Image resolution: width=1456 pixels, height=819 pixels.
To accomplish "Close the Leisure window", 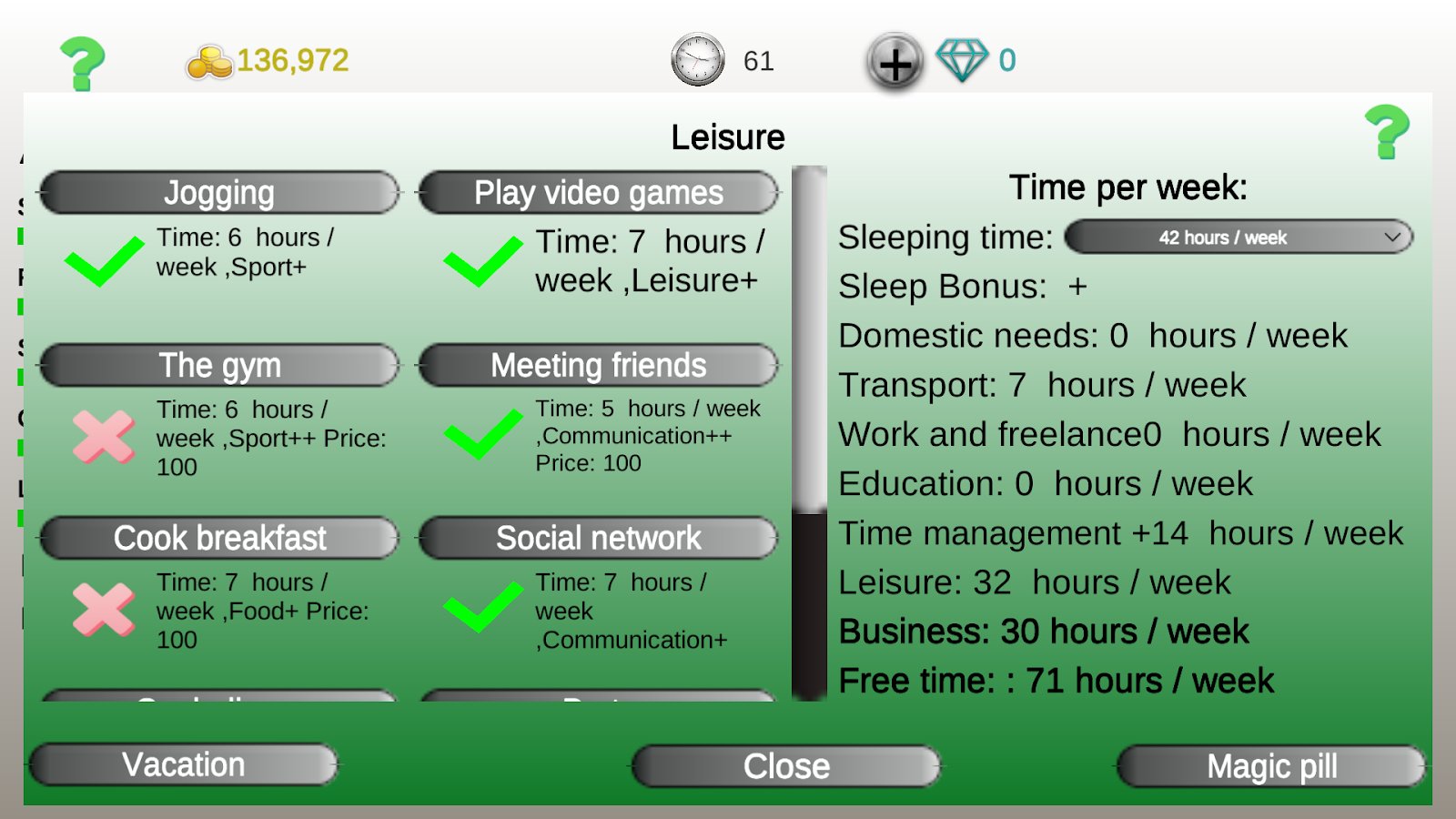I will 786,766.
